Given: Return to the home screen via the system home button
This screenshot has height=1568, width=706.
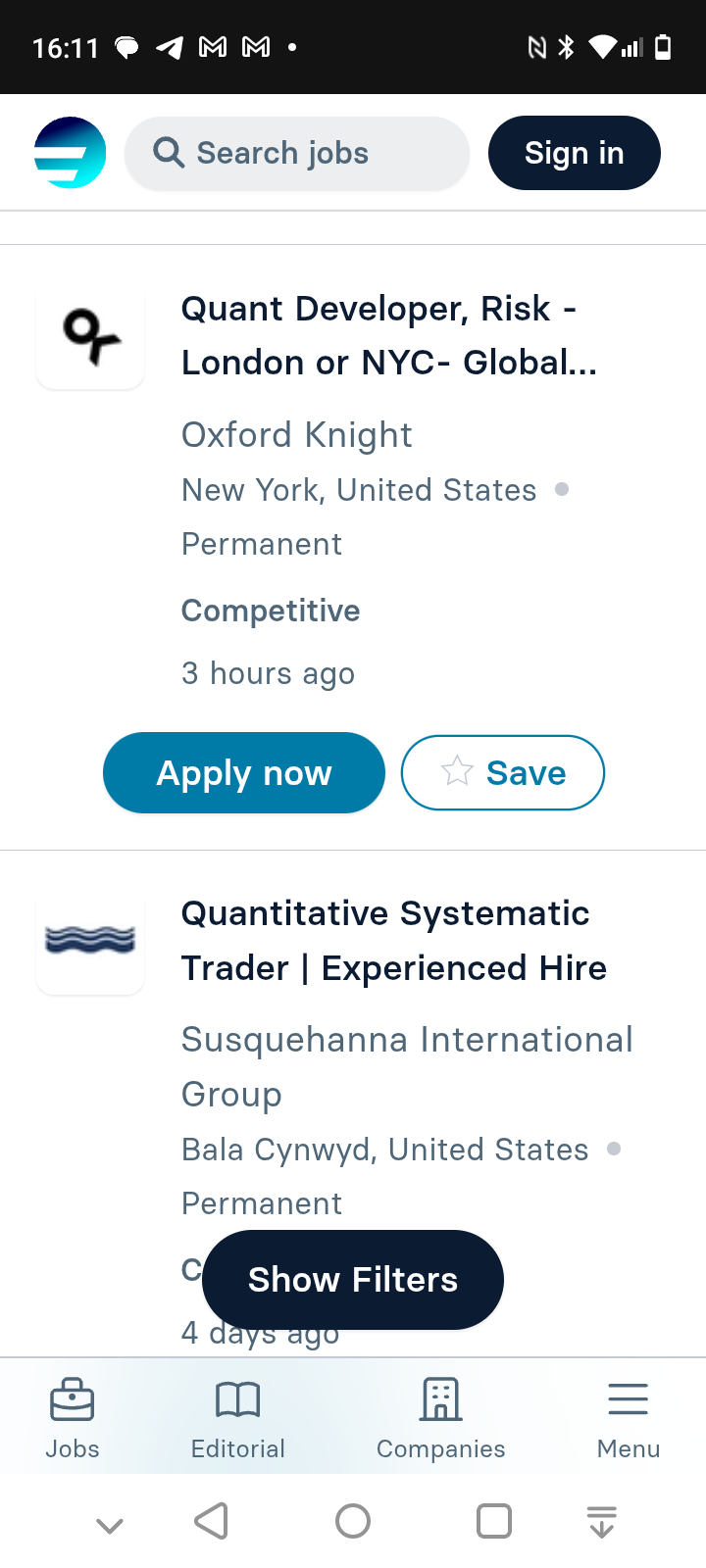Looking at the screenshot, I should click(353, 1521).
